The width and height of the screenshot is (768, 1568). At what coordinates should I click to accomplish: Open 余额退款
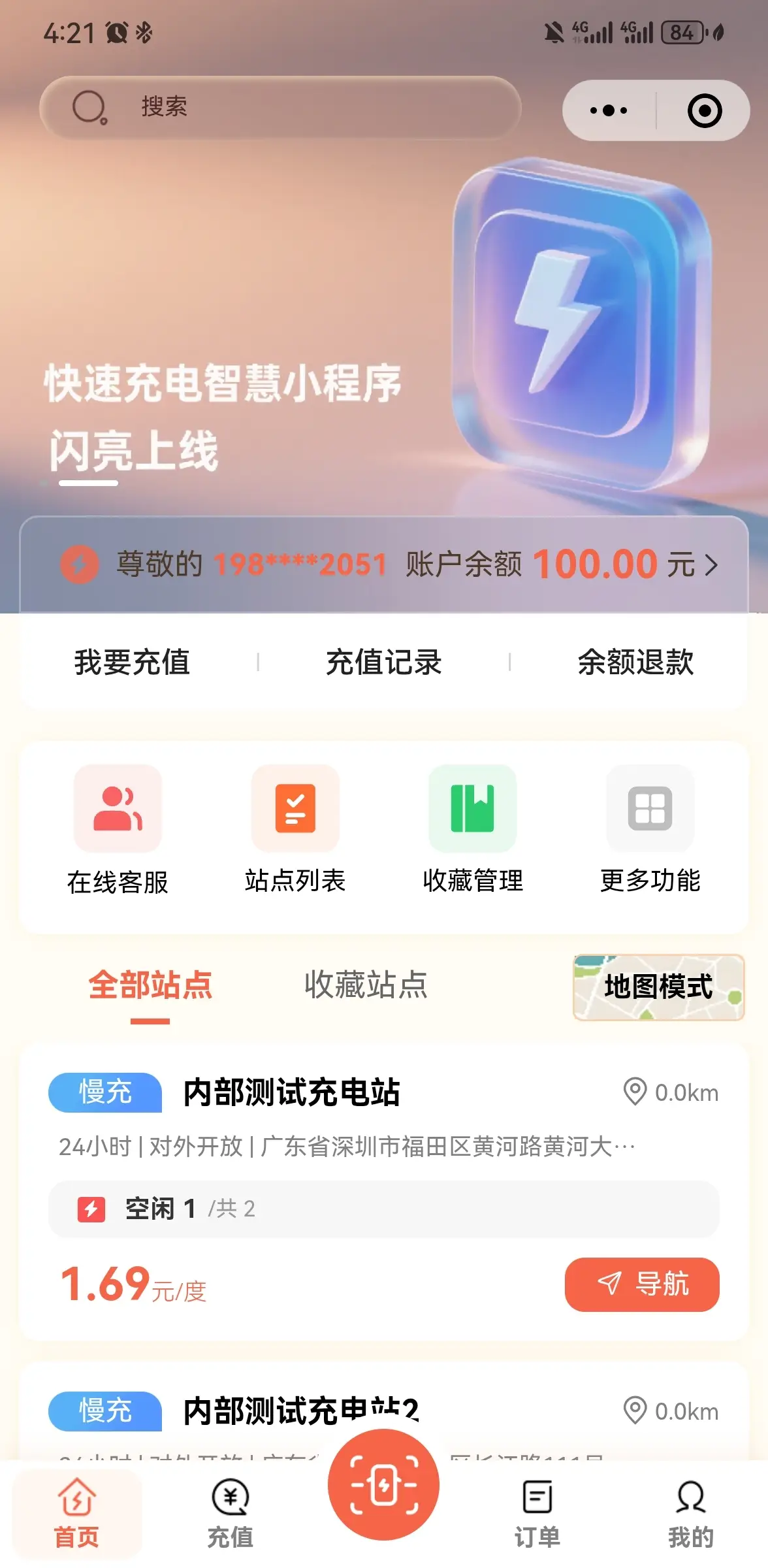(635, 662)
